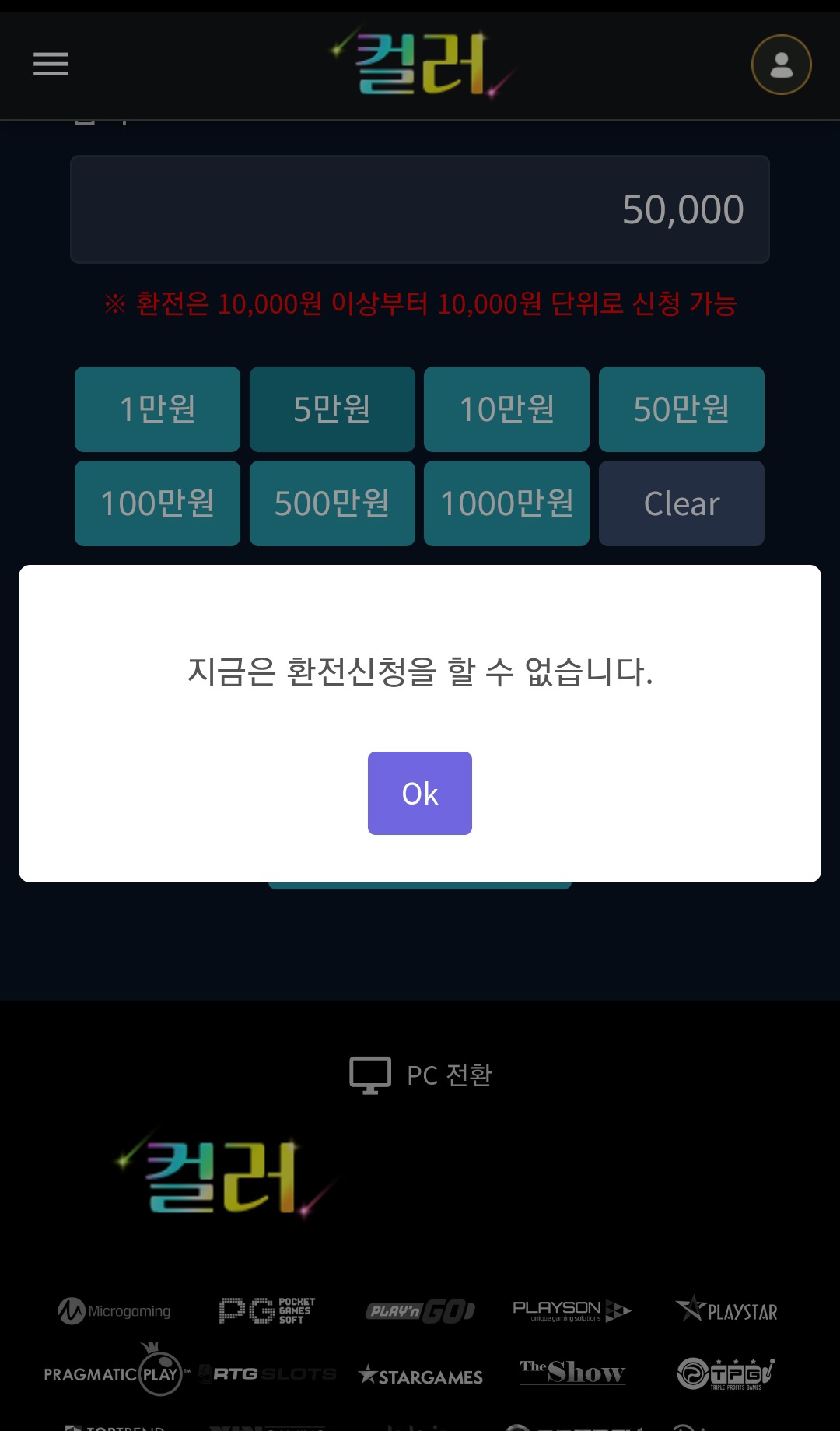This screenshot has height=1431, width=840.
Task: Clear the entered amount
Action: (x=681, y=503)
